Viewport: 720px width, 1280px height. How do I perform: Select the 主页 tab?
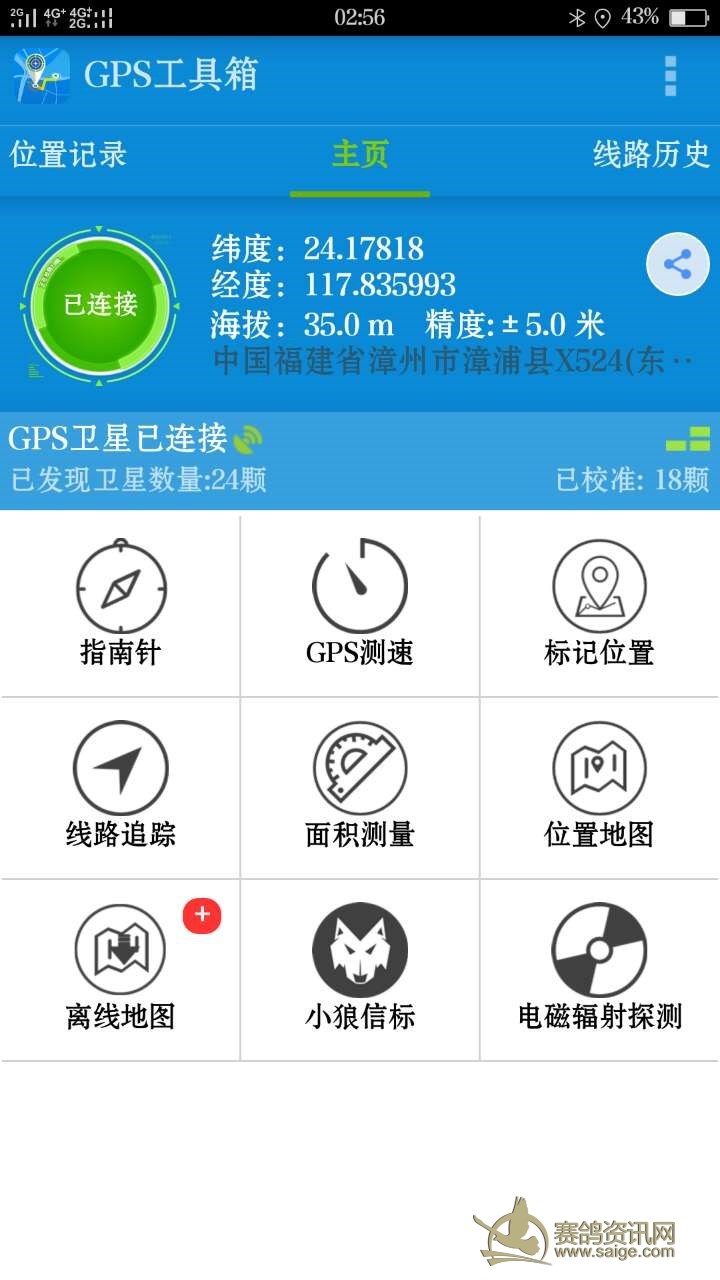coord(360,155)
